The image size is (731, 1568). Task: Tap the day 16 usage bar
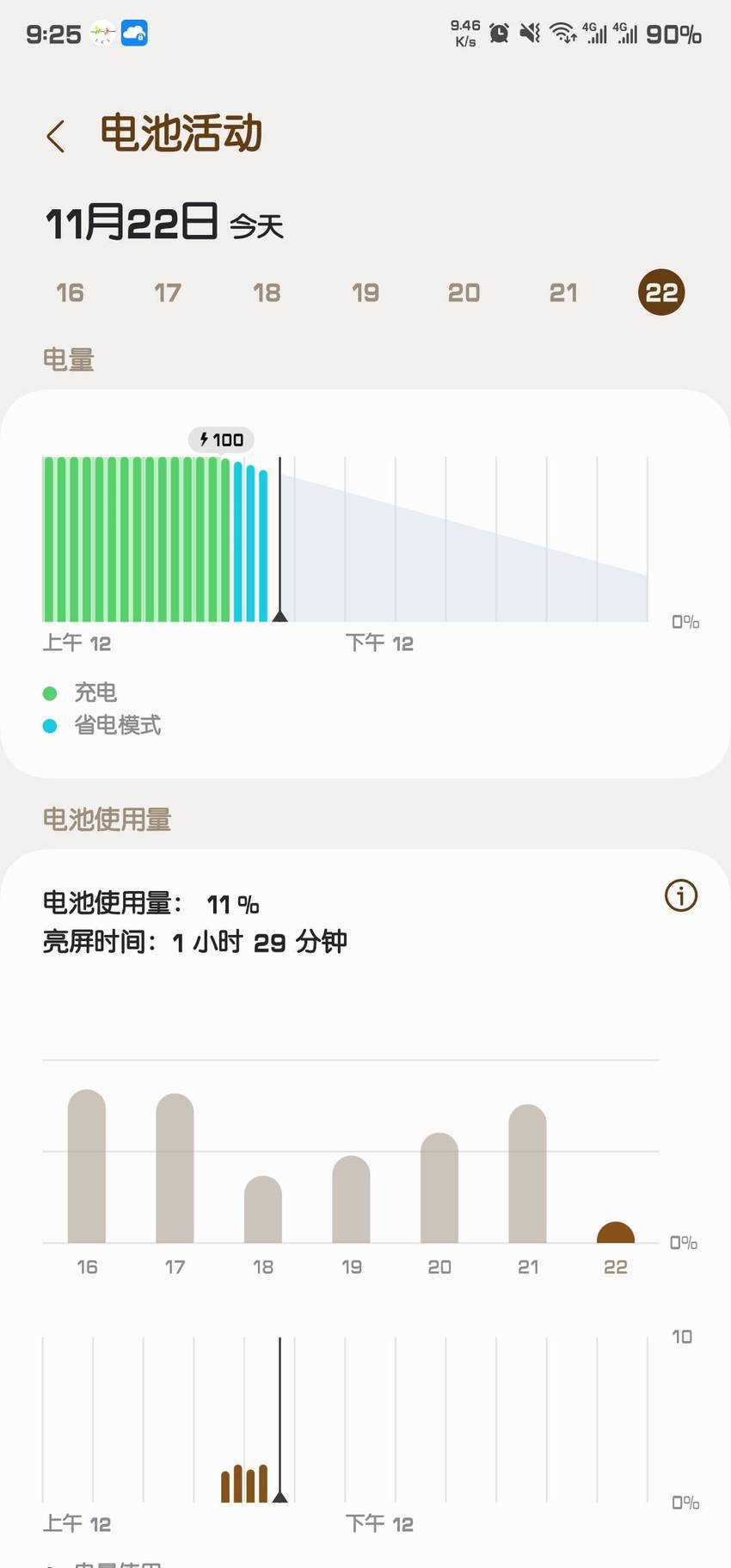tap(87, 1166)
